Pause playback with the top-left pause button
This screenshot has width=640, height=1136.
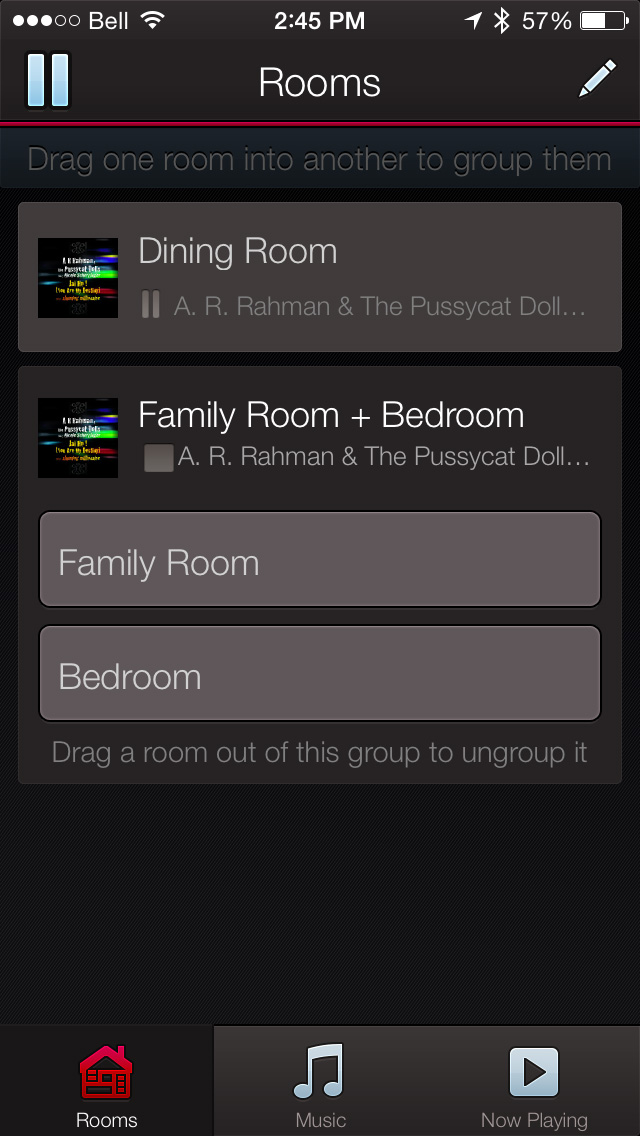pyautogui.click(x=48, y=80)
